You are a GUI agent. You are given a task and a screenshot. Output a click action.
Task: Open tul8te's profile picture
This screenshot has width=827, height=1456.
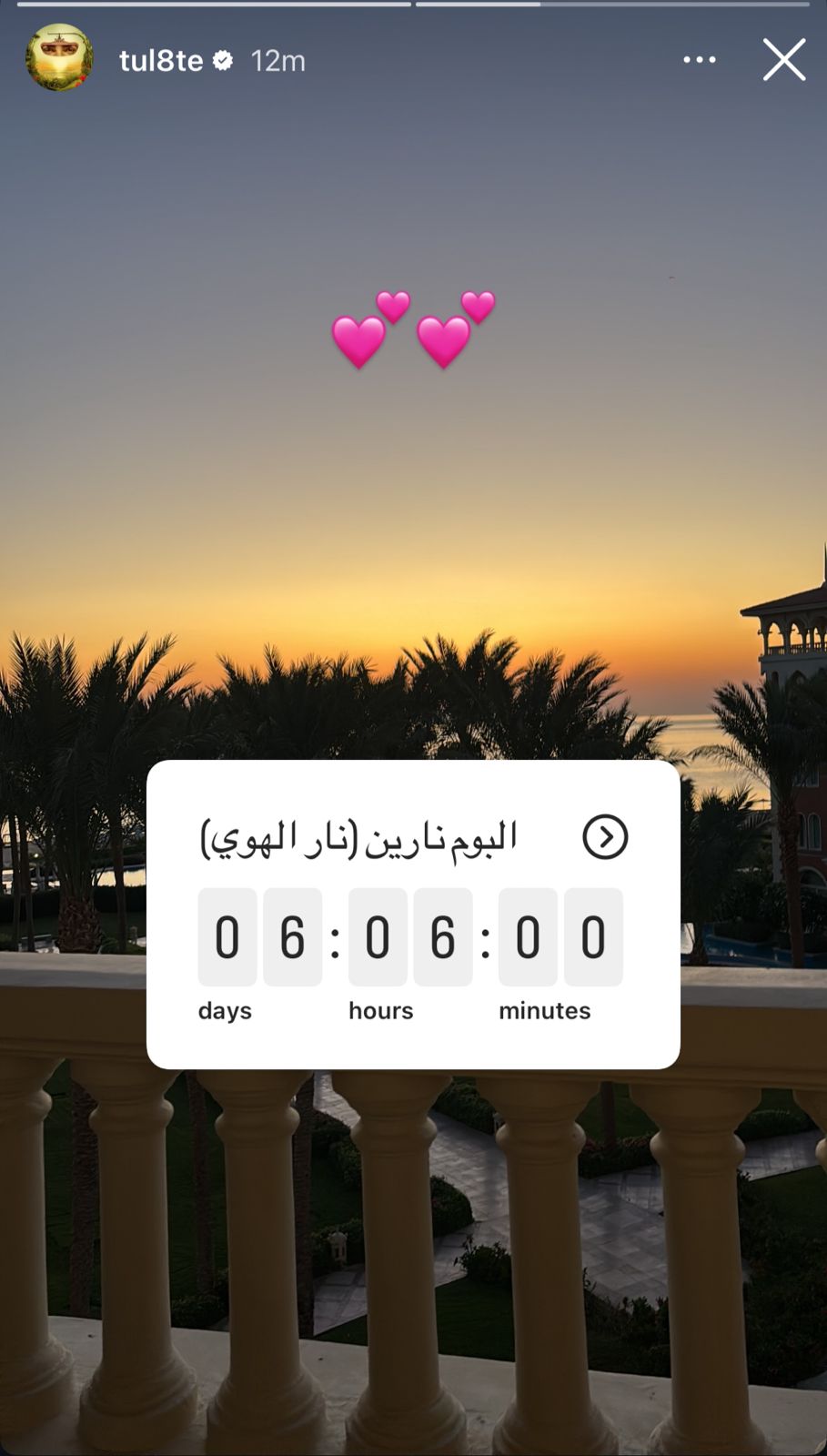coord(59,58)
